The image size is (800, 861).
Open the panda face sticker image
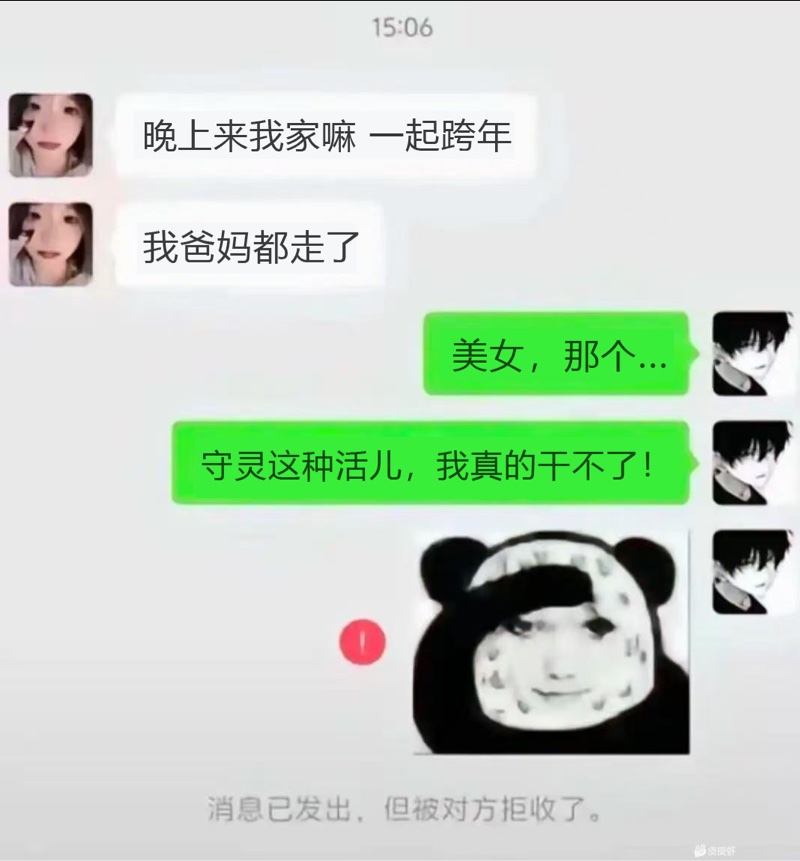(x=551, y=642)
